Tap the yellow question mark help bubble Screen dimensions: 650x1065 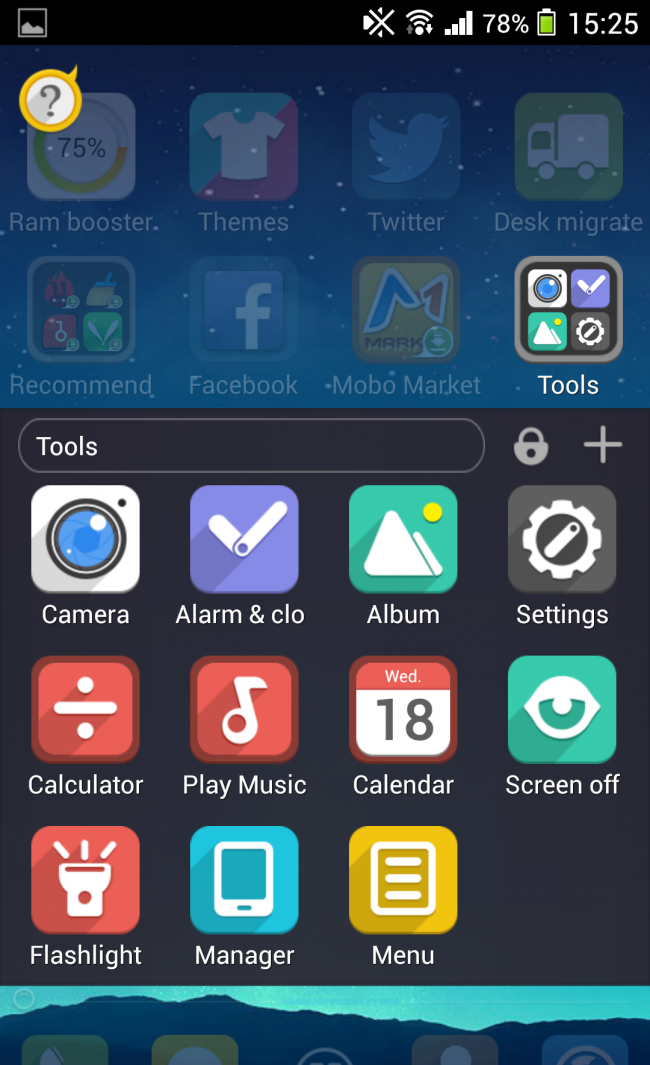coord(50,100)
